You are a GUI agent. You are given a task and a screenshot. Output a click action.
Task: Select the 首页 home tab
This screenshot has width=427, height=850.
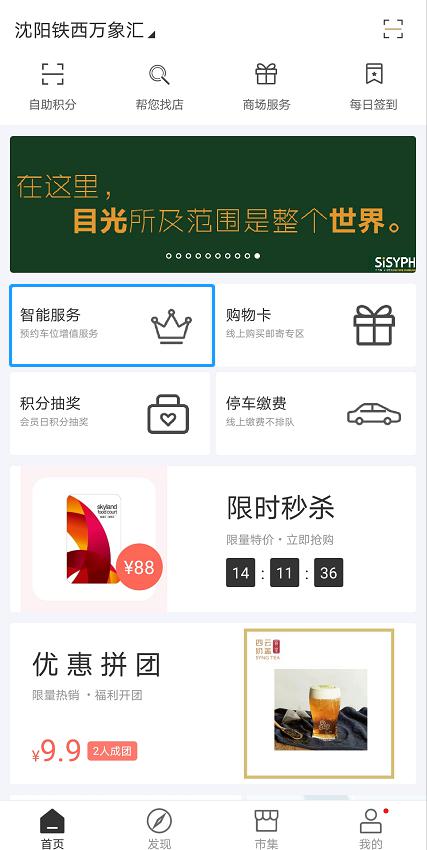pyautogui.click(x=53, y=828)
